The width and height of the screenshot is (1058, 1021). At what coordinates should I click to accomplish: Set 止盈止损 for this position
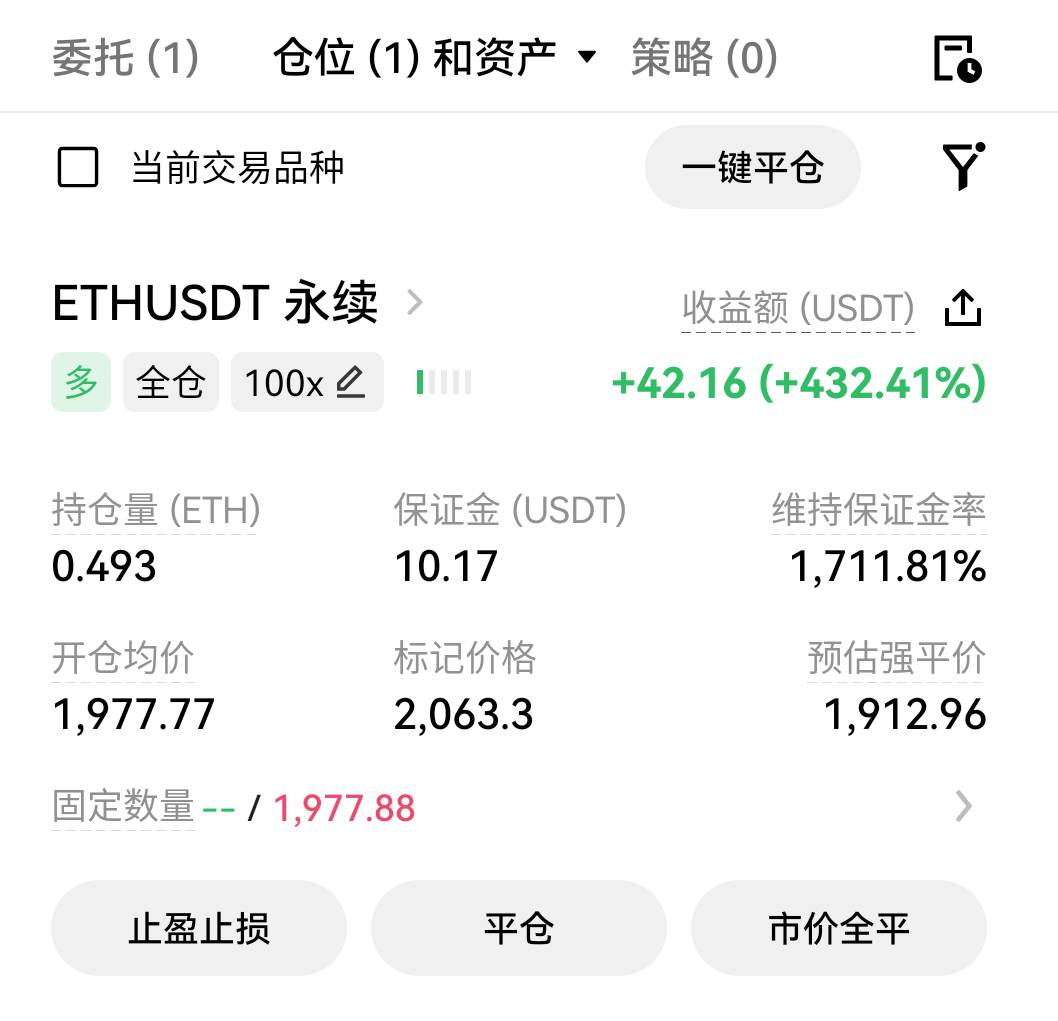click(198, 928)
